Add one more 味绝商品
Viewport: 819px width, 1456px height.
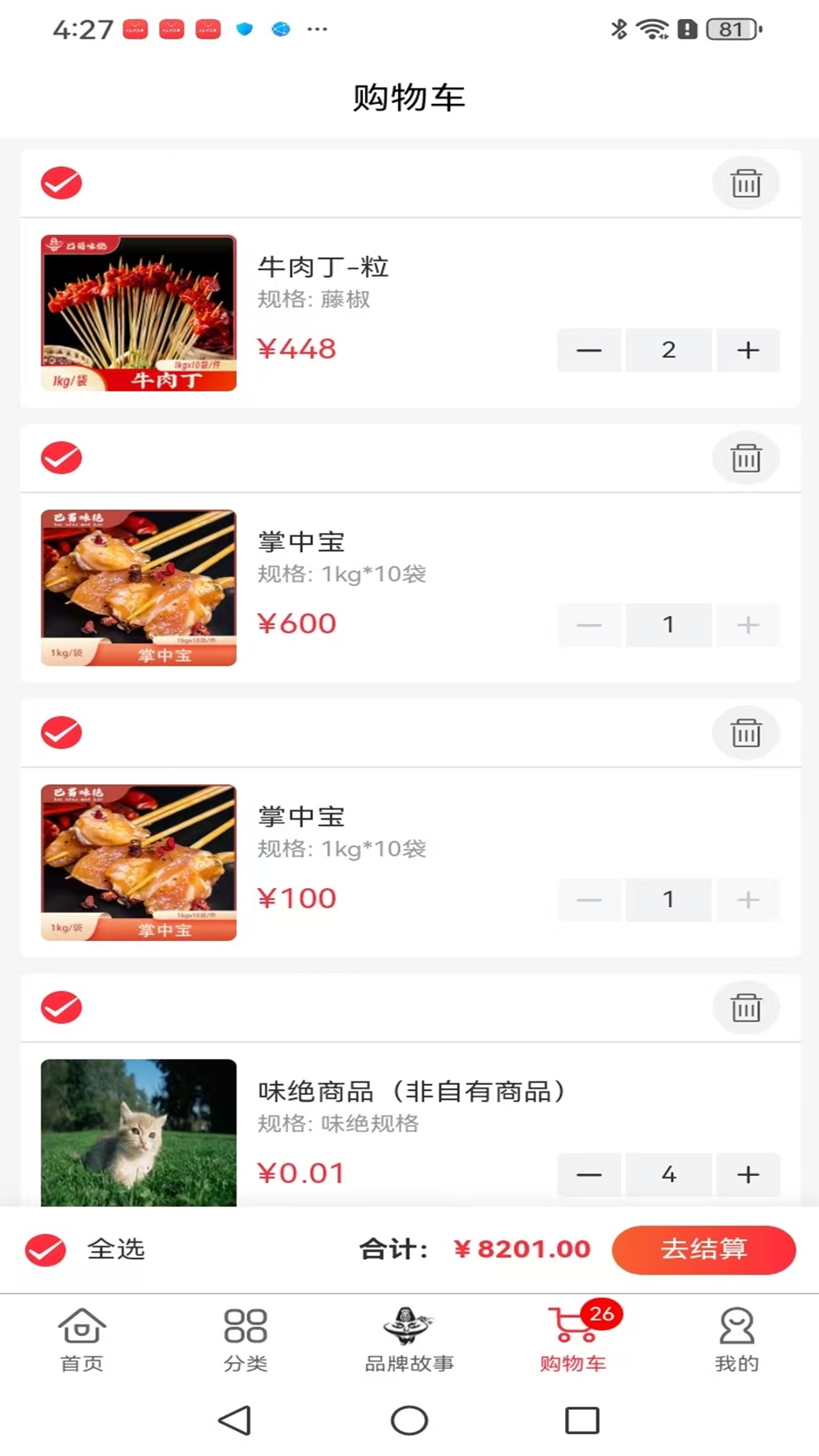click(748, 1174)
